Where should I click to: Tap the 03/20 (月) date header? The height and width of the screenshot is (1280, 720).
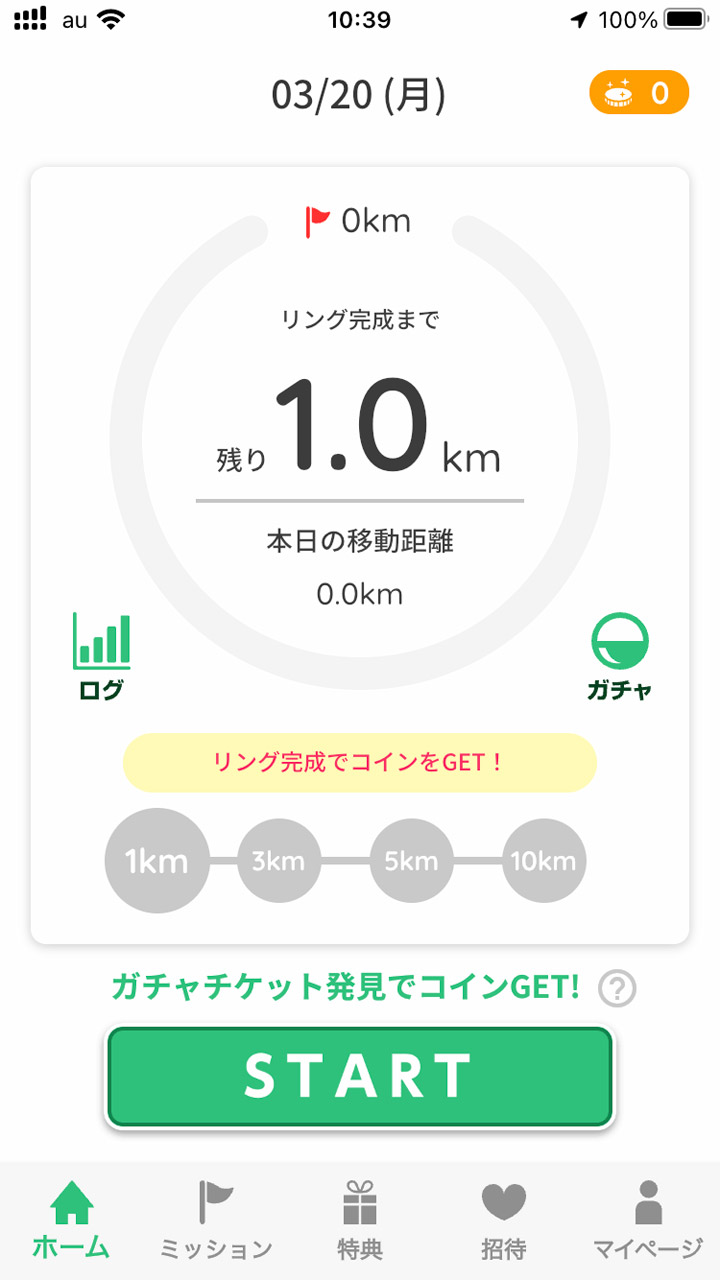pyautogui.click(x=359, y=93)
